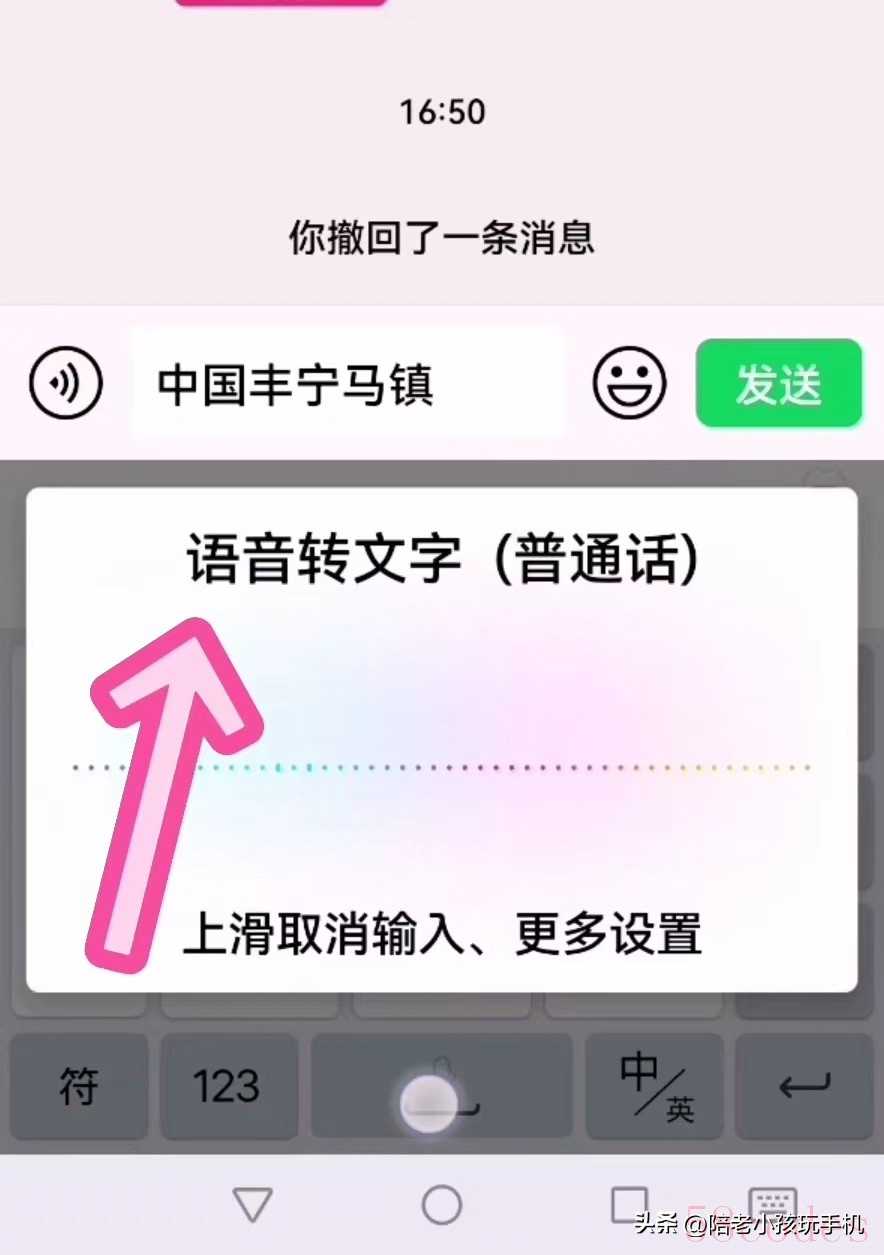Tap the keyboard switcher icon in navigation bar
This screenshot has height=1255, width=884.
point(771,1202)
